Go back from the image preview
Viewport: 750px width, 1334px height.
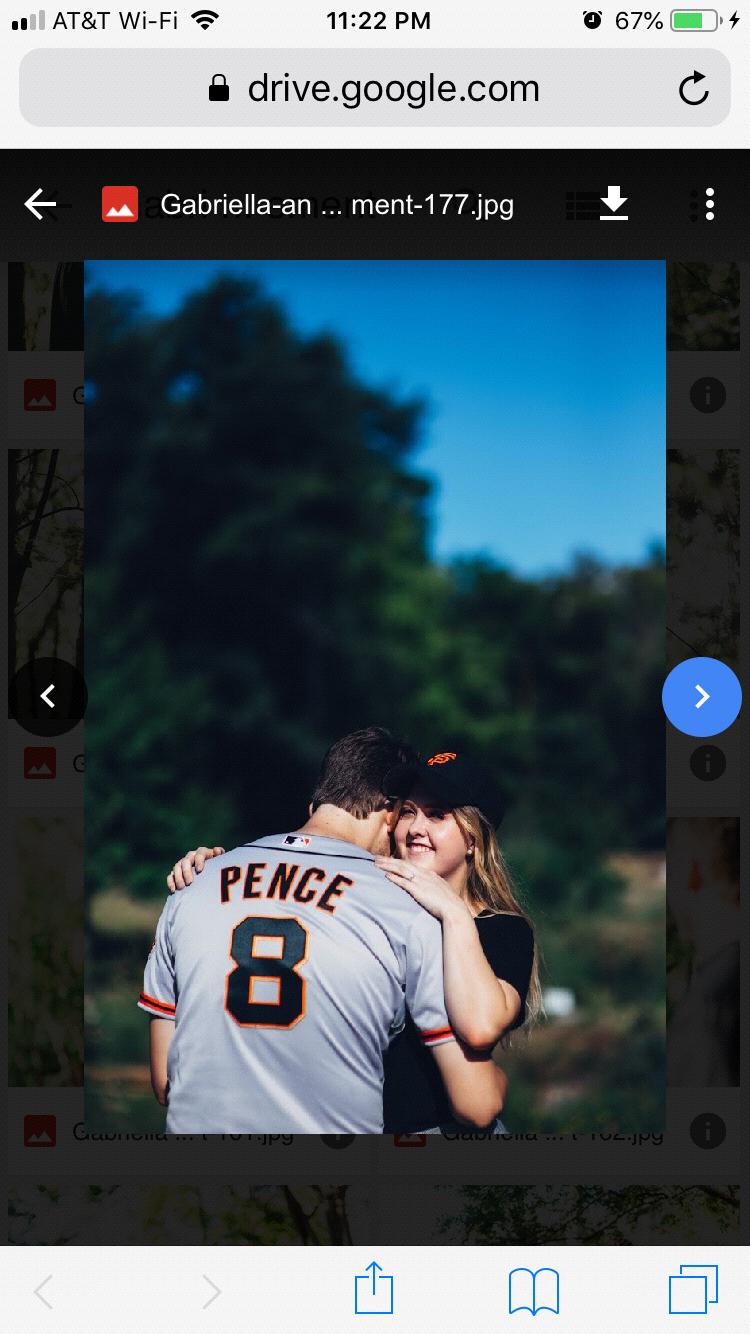40,205
